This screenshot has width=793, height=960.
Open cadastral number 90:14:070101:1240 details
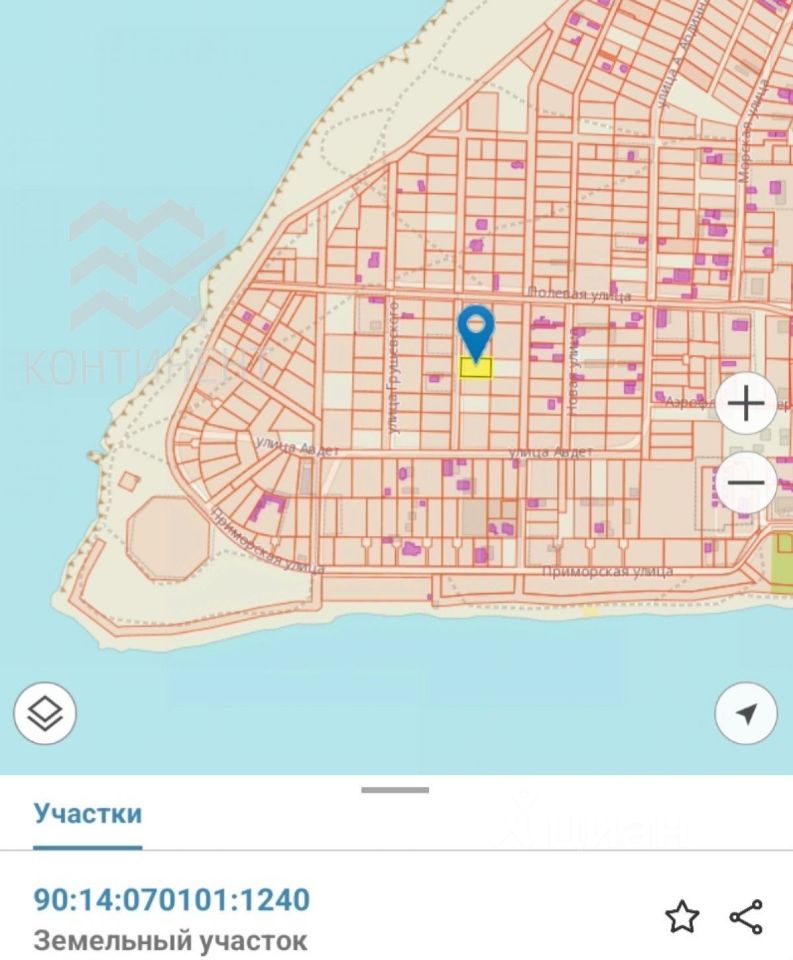pos(172,899)
